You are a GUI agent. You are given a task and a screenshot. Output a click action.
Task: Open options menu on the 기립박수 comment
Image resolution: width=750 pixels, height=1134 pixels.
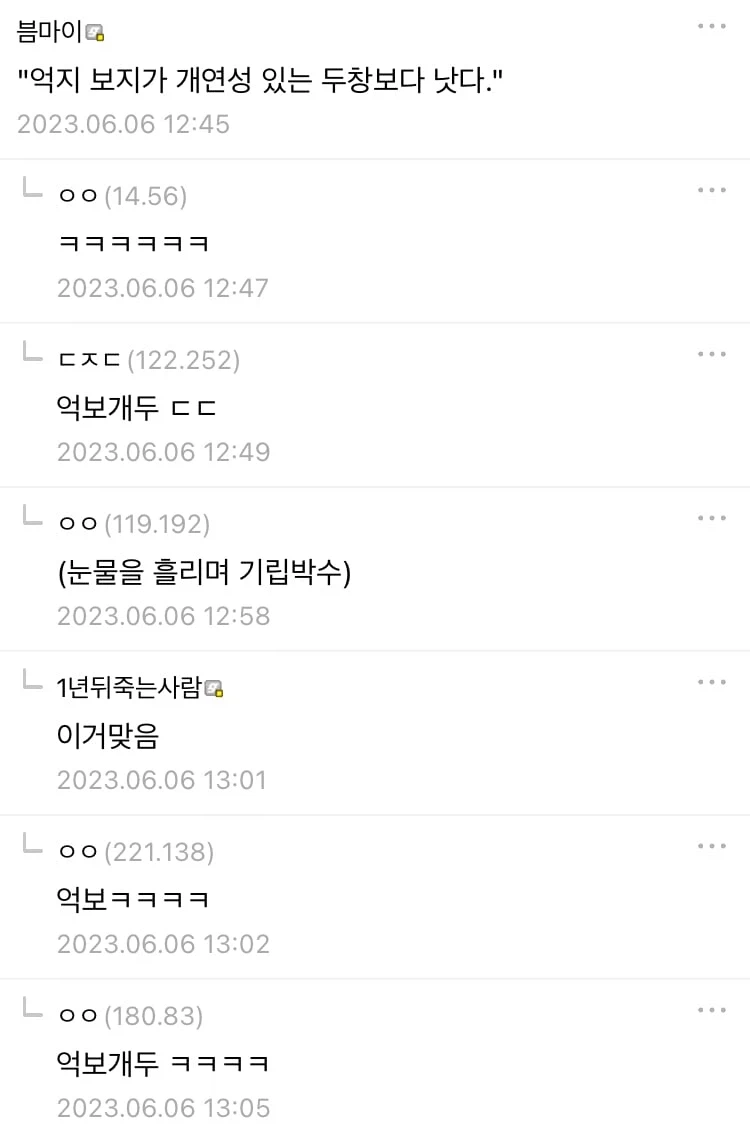click(713, 517)
